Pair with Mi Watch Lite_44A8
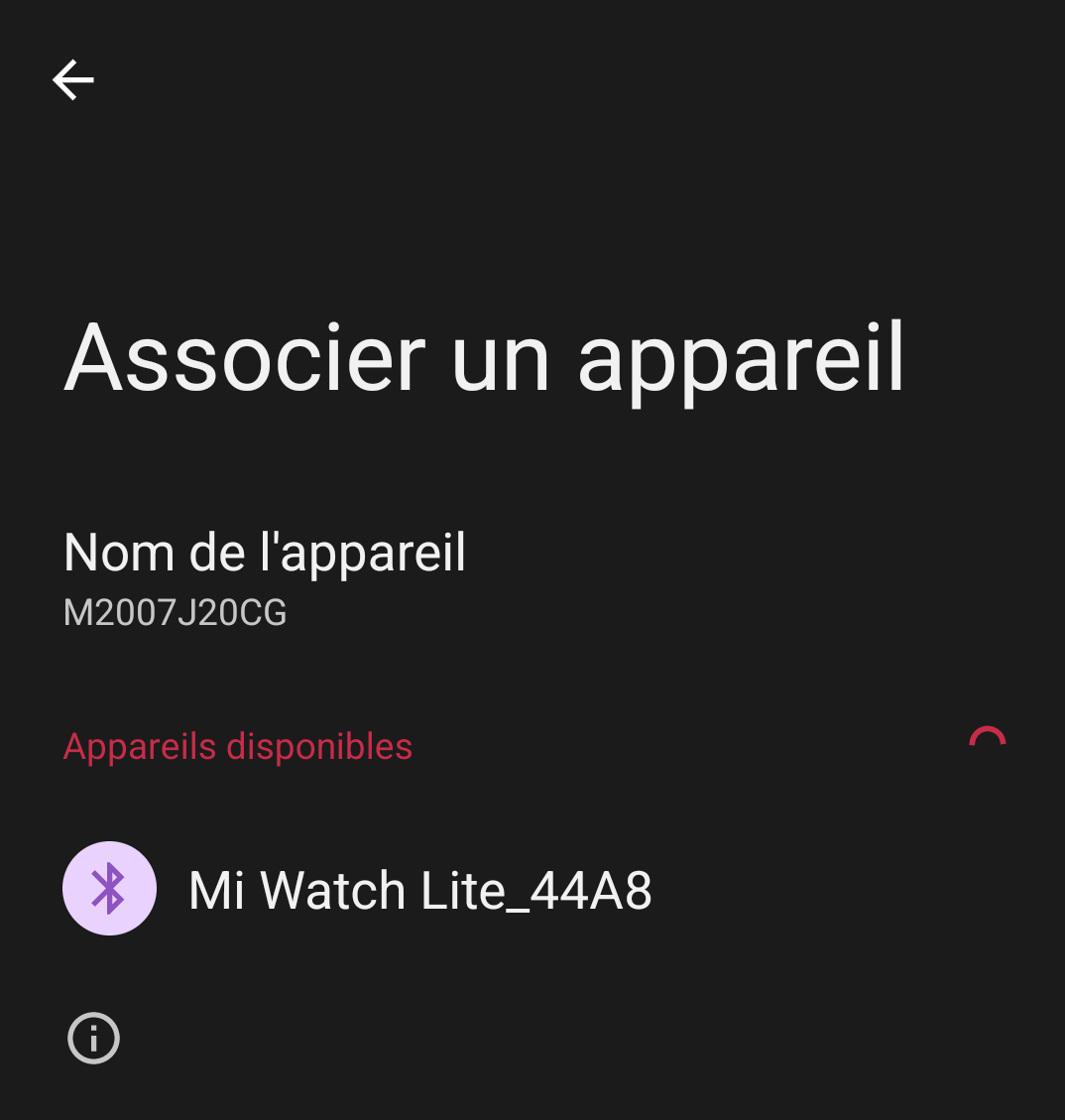 419,890
